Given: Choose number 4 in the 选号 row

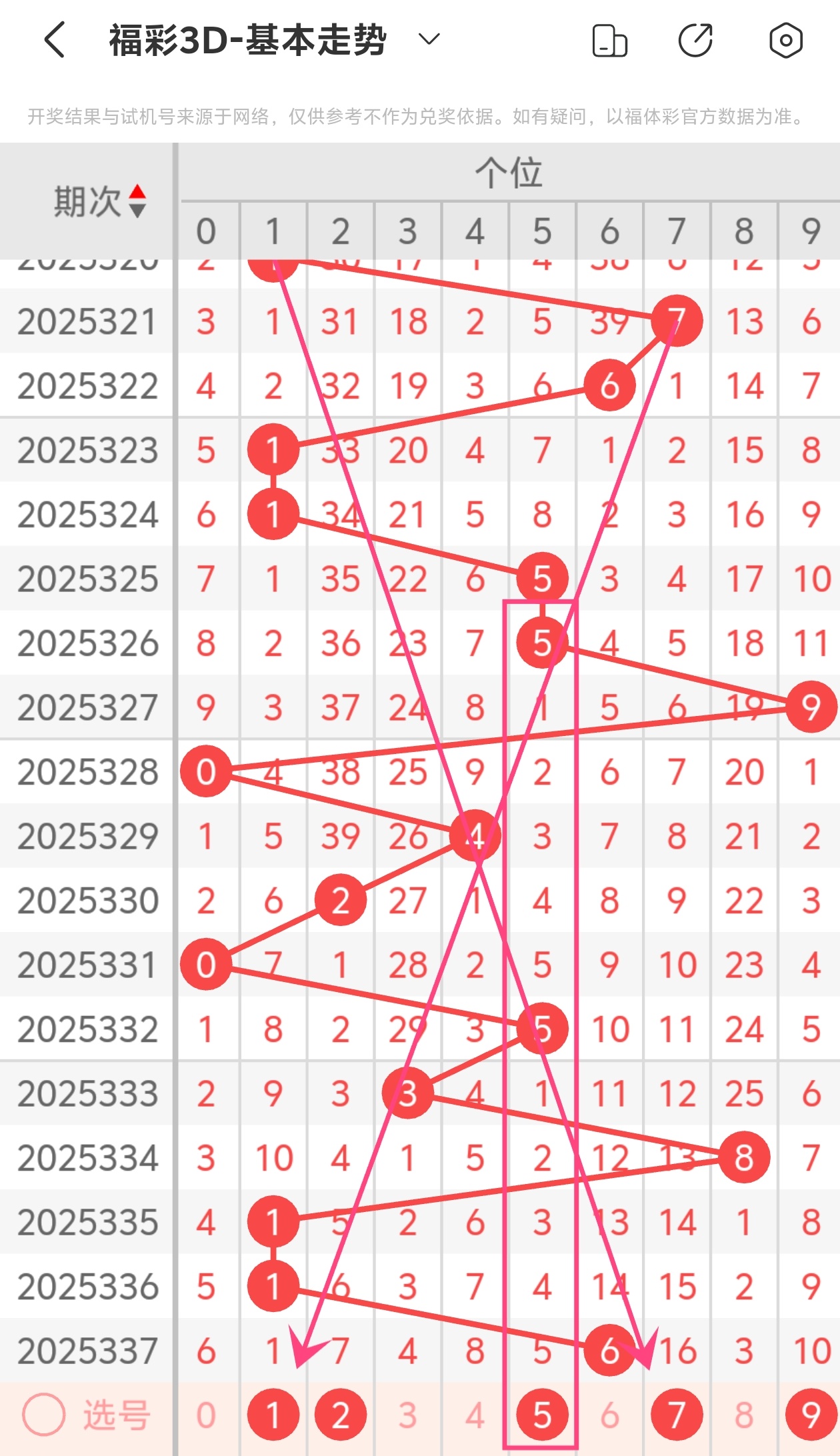Looking at the screenshot, I should click(x=475, y=1415).
